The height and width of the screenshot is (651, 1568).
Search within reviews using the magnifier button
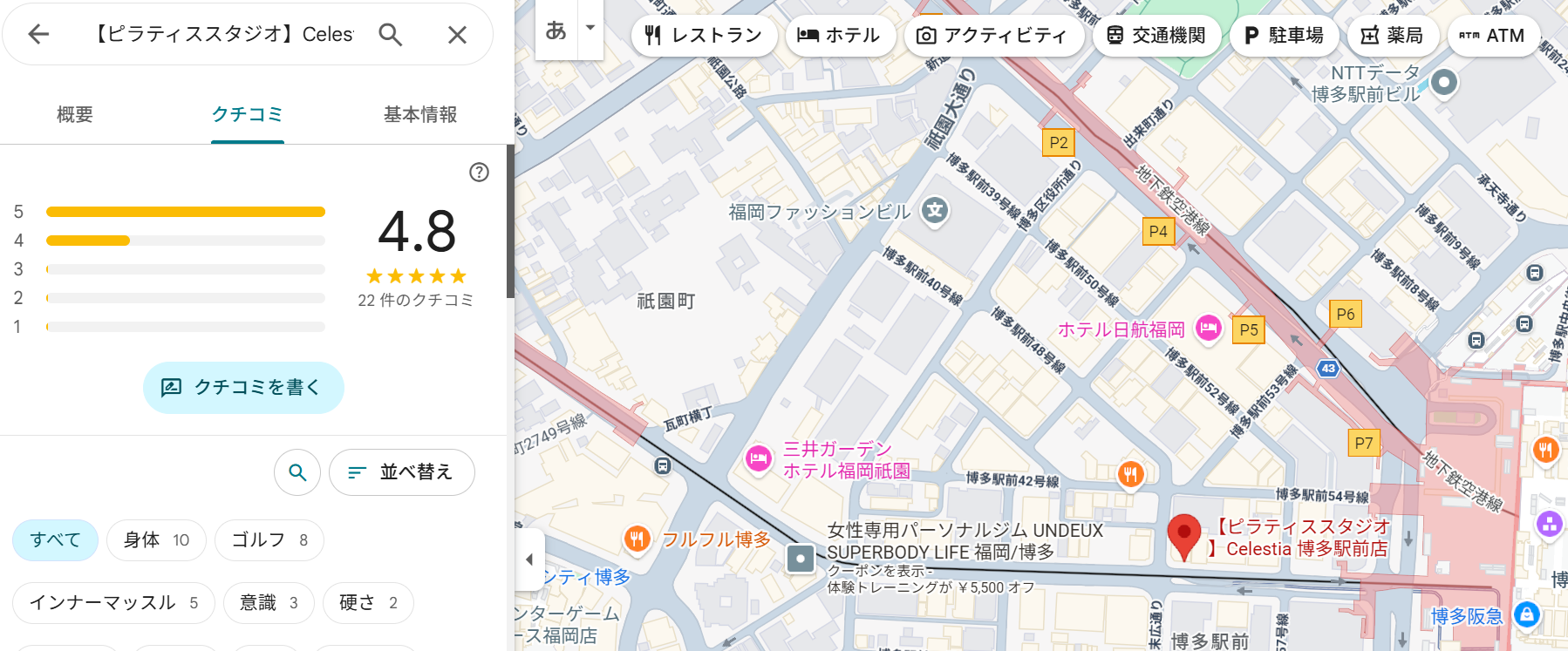pos(297,472)
